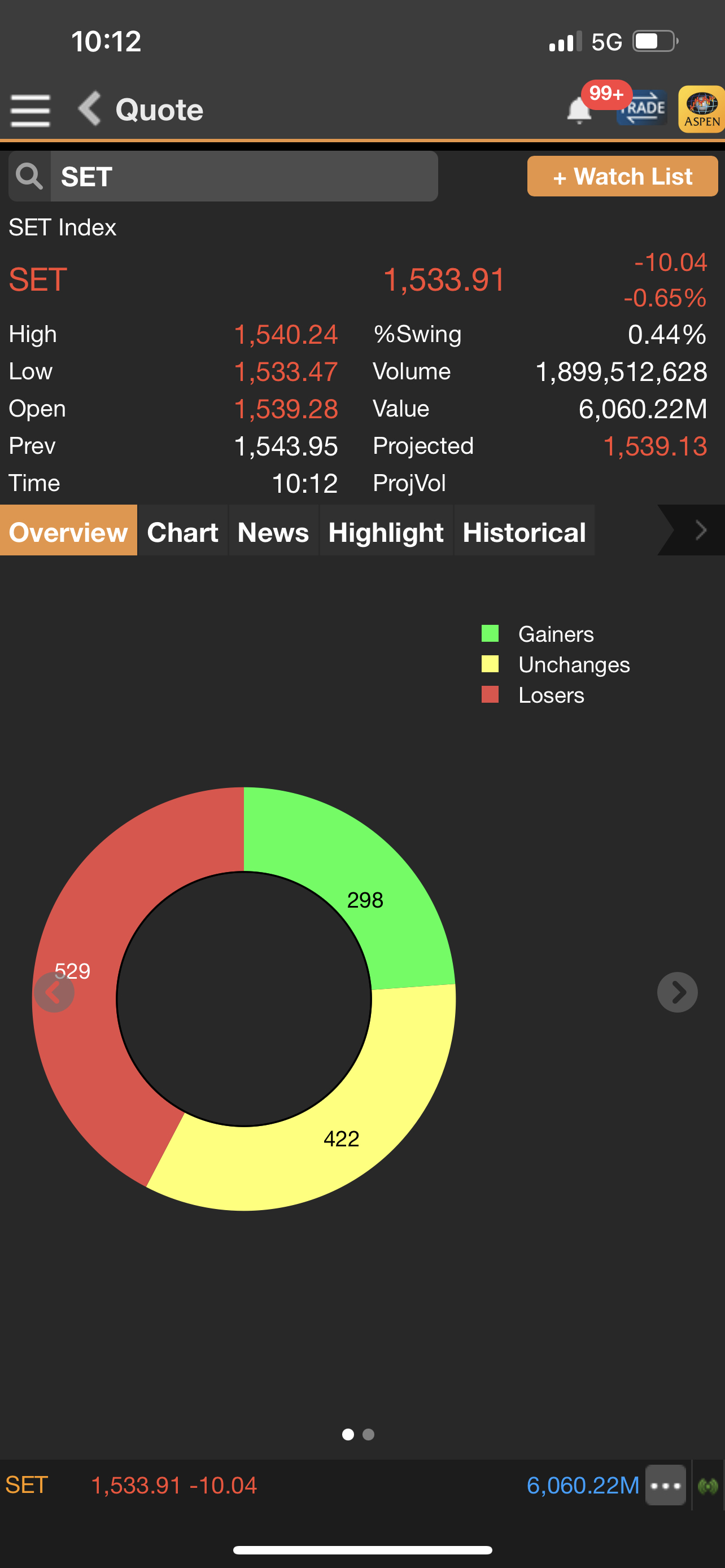The image size is (725, 1568).
Task: Open the three-dots menu in the ticker bar
Action: pos(665,1485)
